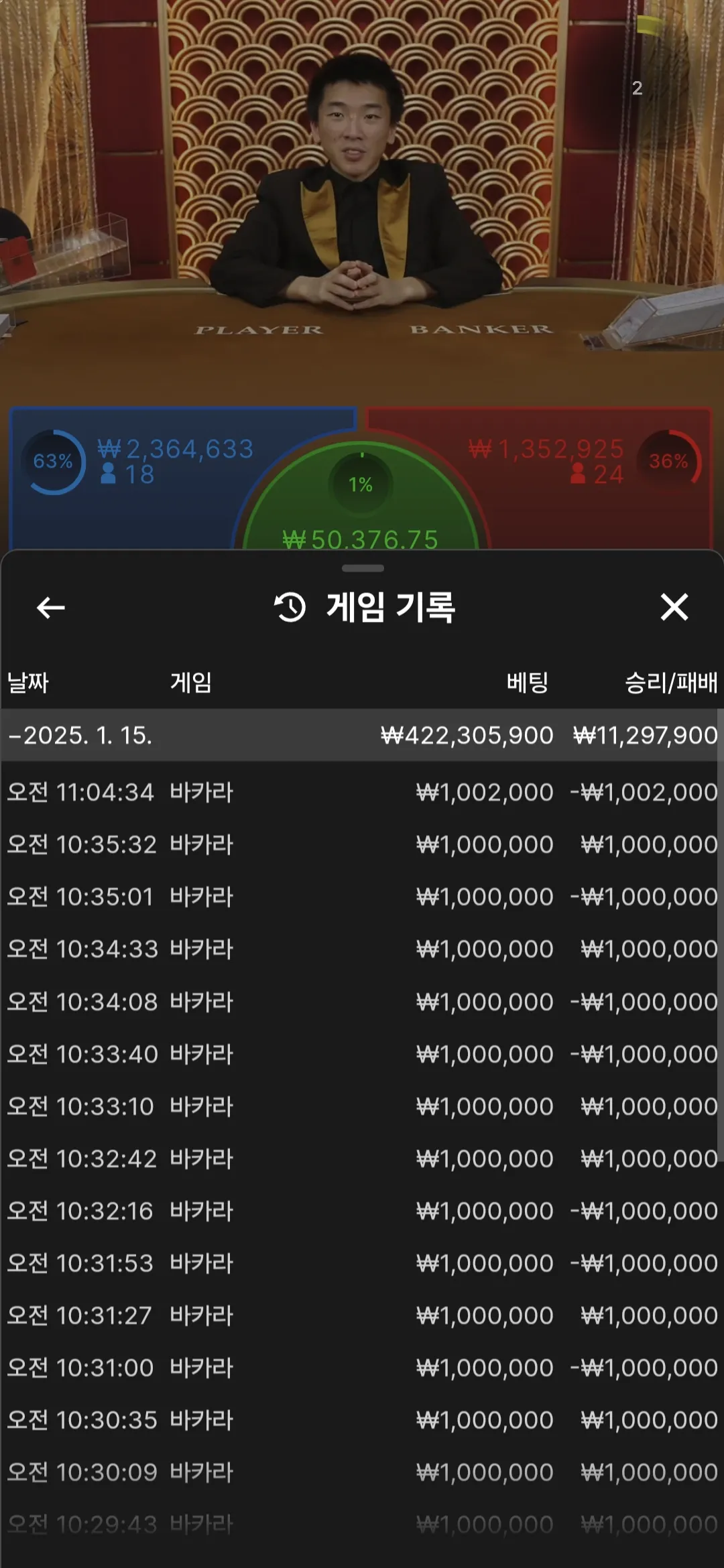
Task: Select the 오전 10:34:33 바카라 entry
Action: point(362,949)
